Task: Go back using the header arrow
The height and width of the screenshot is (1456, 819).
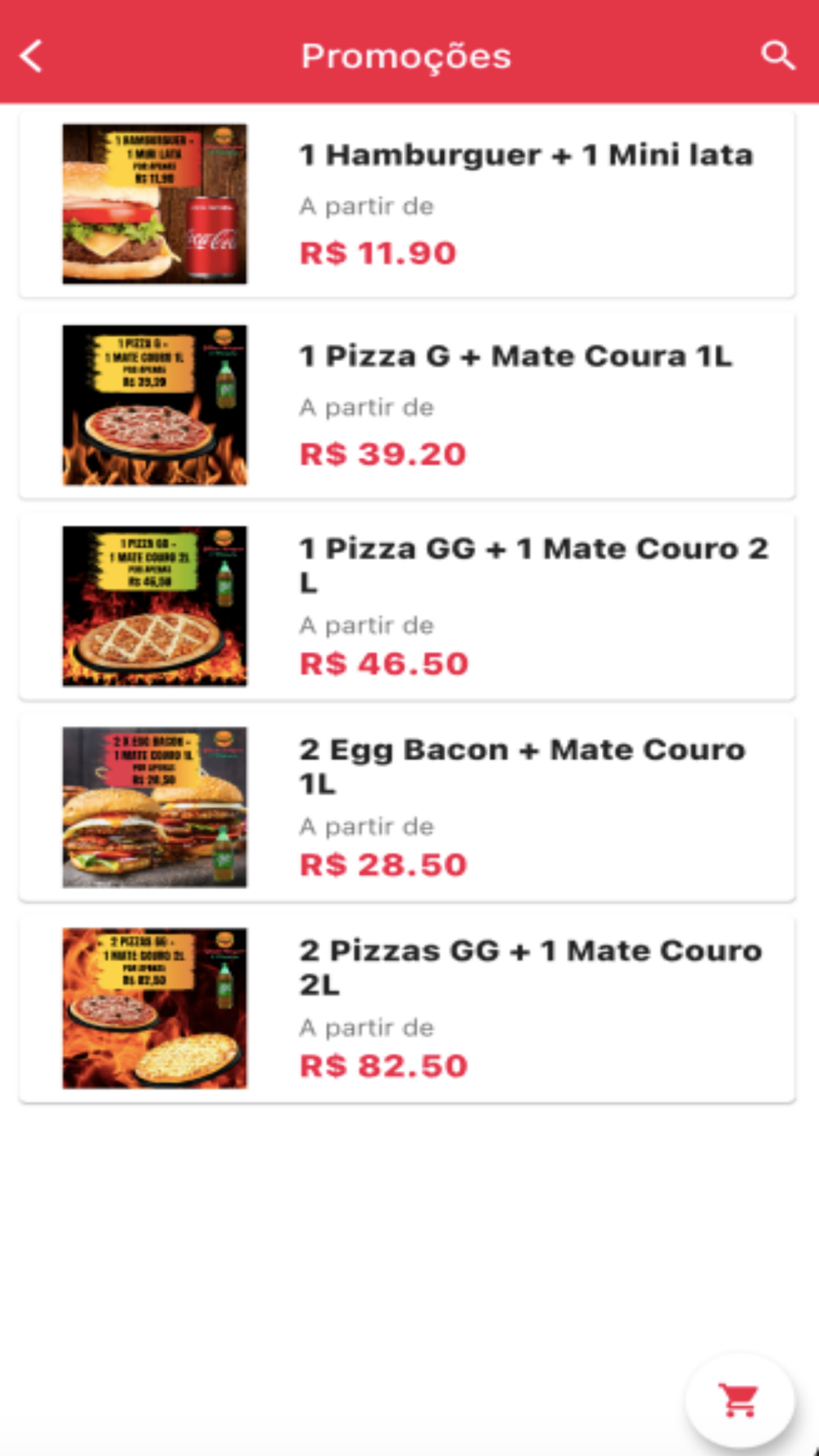Action: point(31,57)
